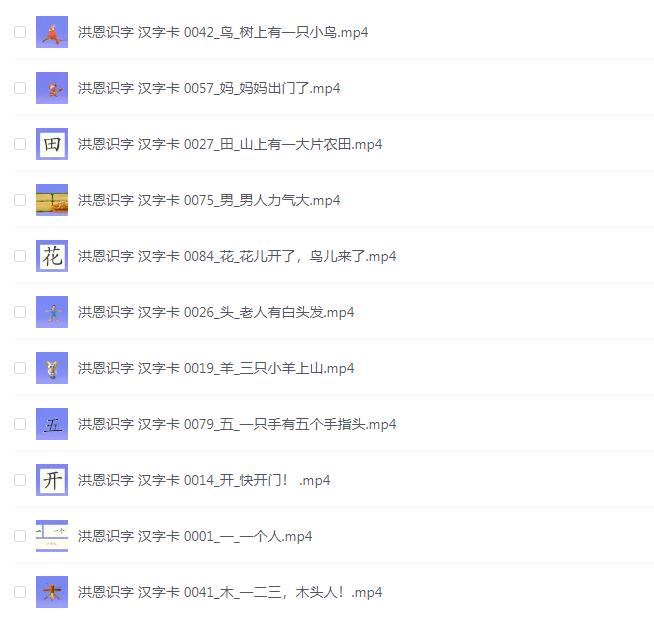The width and height of the screenshot is (654, 641).
Task: Play 0079_五_一只手有五个手指头.mp4
Action: pos(237,424)
